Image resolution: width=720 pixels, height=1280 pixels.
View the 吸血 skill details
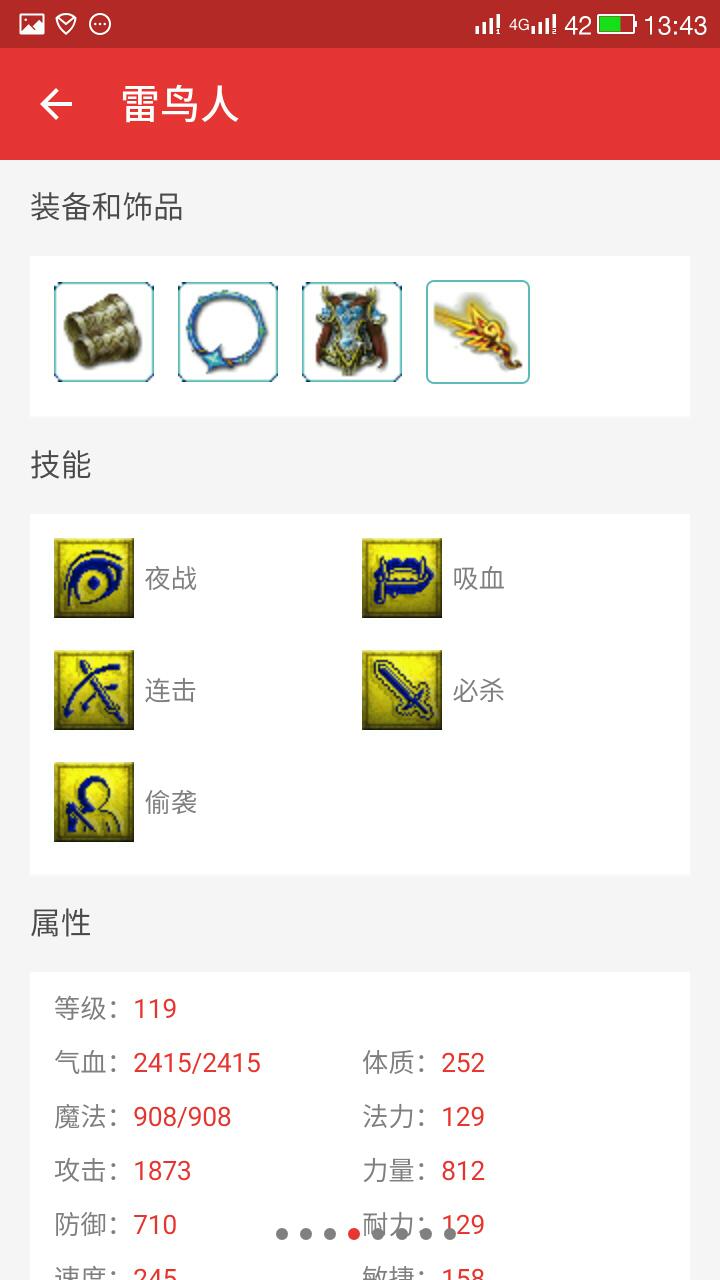coord(402,578)
